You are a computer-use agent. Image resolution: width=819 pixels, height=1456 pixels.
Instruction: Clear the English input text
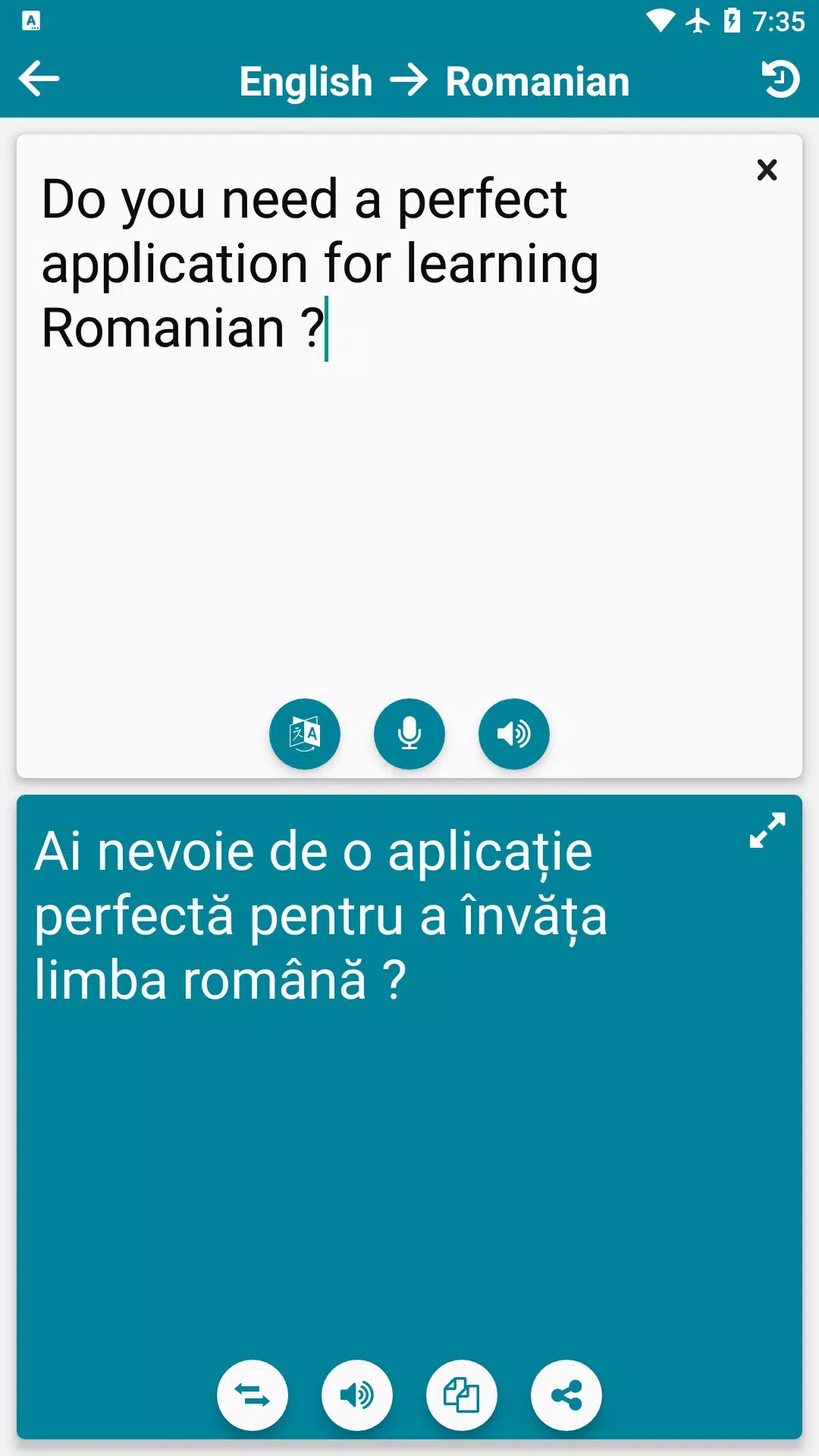point(767,170)
